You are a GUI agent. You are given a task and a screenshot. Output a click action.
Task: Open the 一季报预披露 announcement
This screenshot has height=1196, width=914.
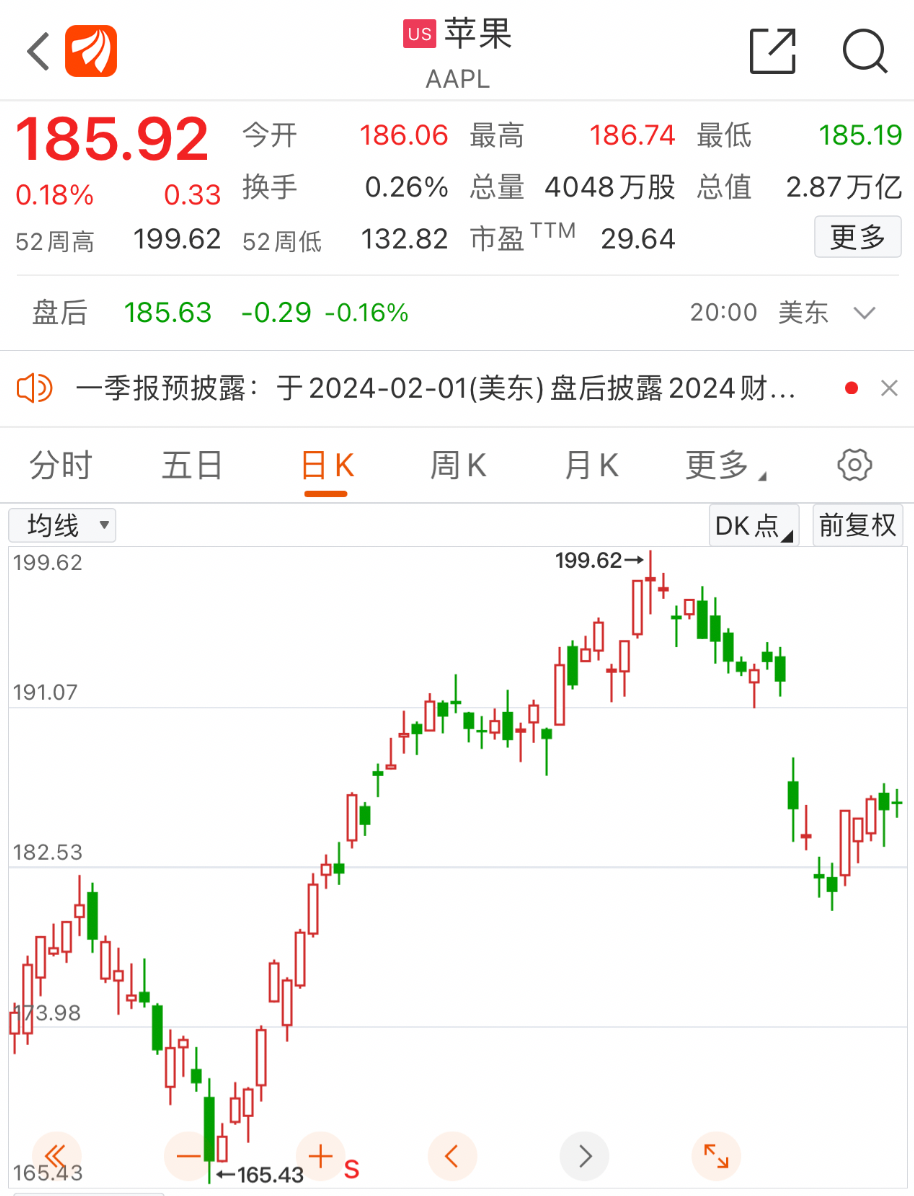point(435,389)
